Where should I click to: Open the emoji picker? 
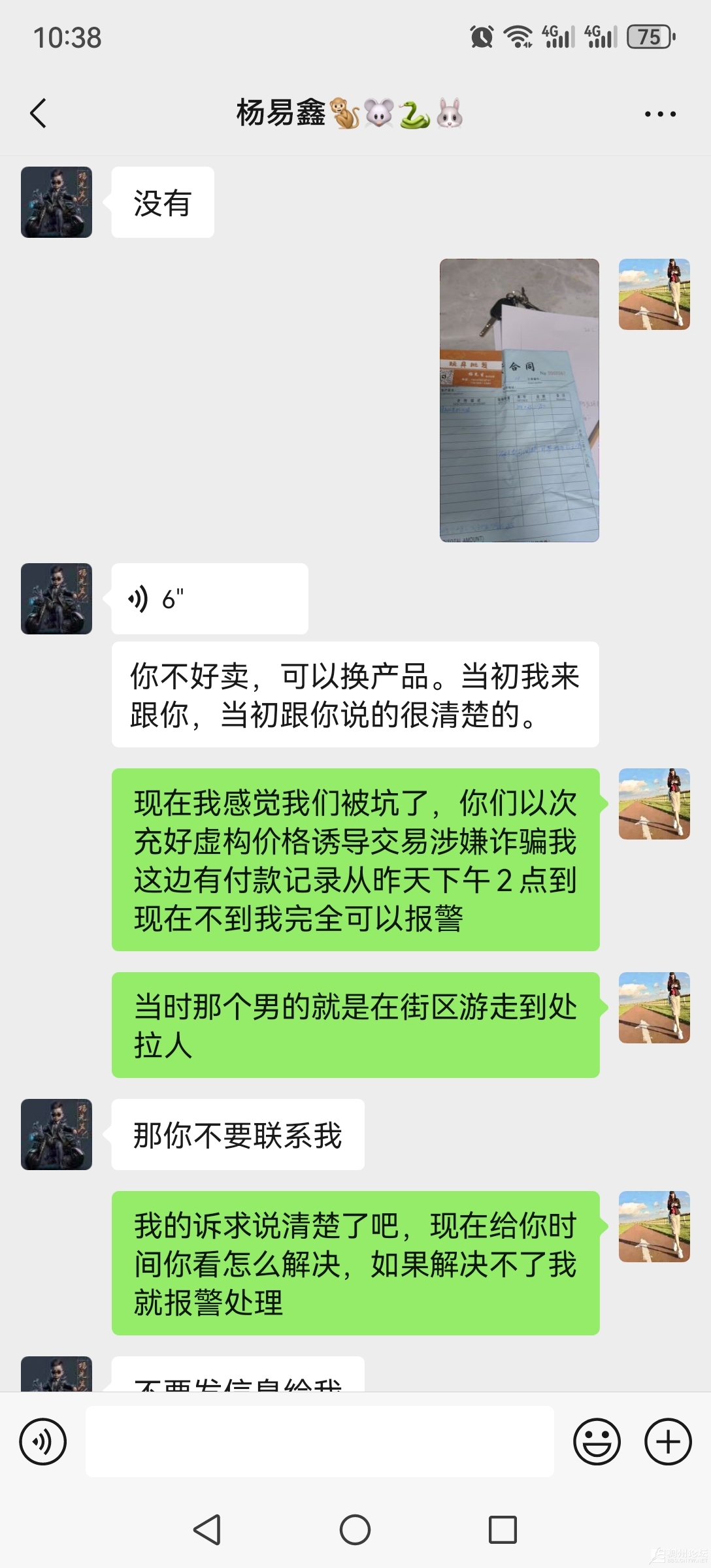click(597, 1441)
